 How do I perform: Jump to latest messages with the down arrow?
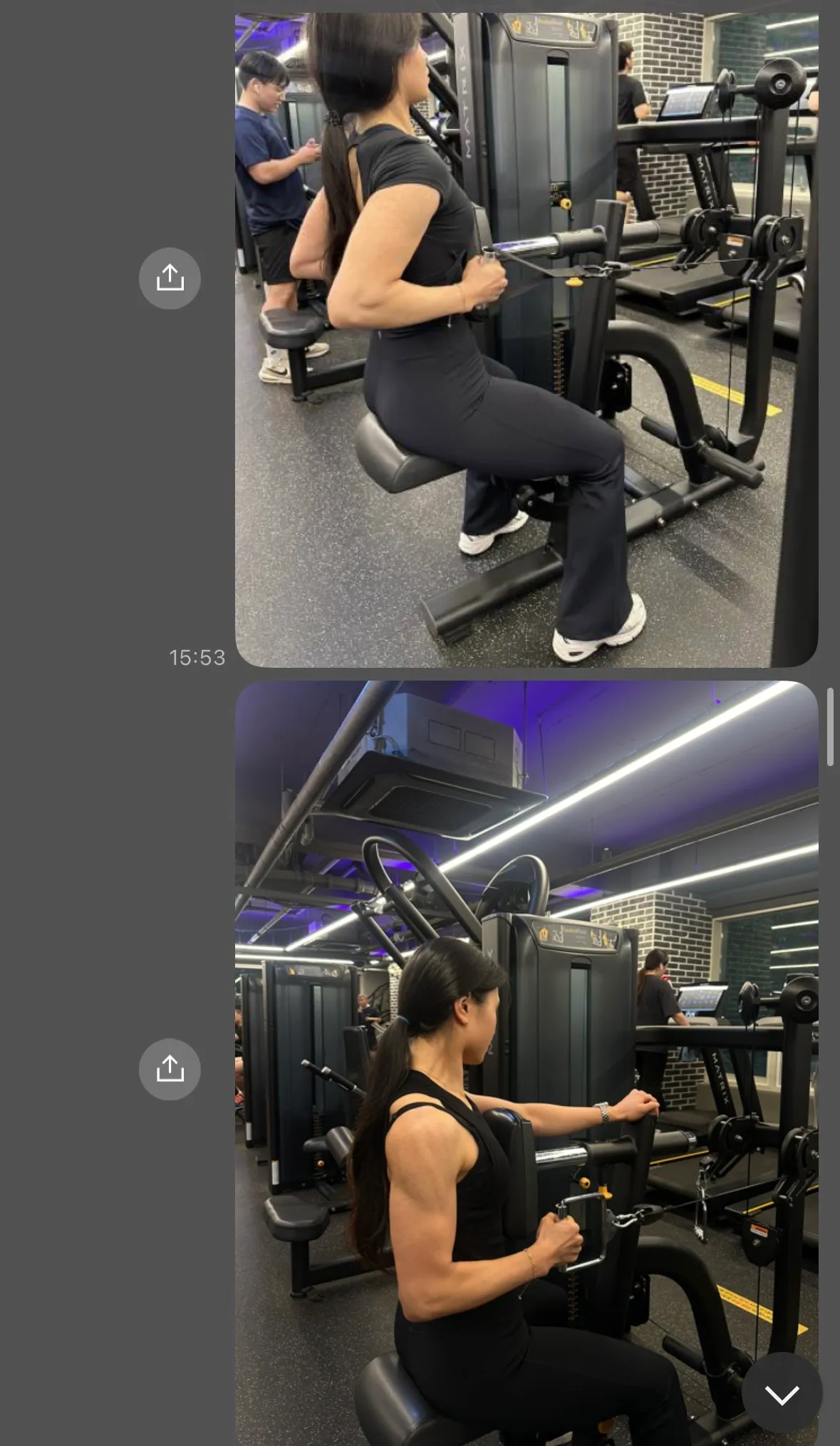pos(782,1393)
